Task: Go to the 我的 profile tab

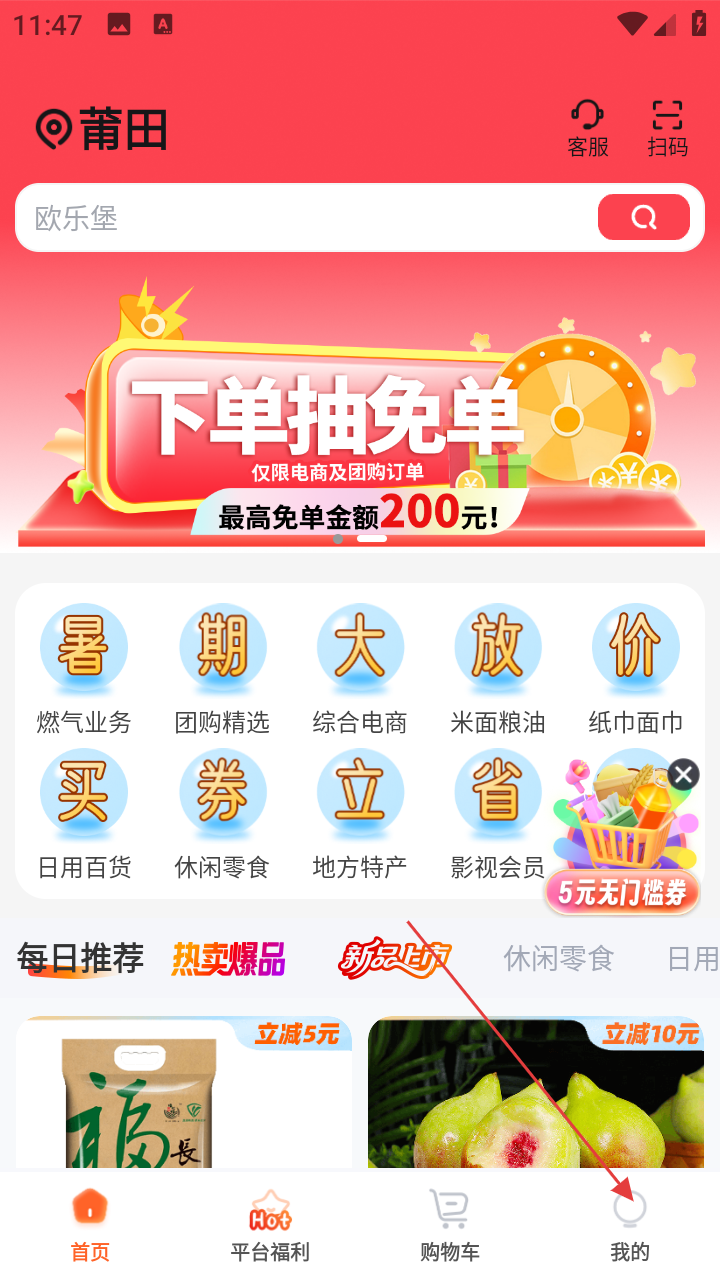Action: tap(629, 1225)
